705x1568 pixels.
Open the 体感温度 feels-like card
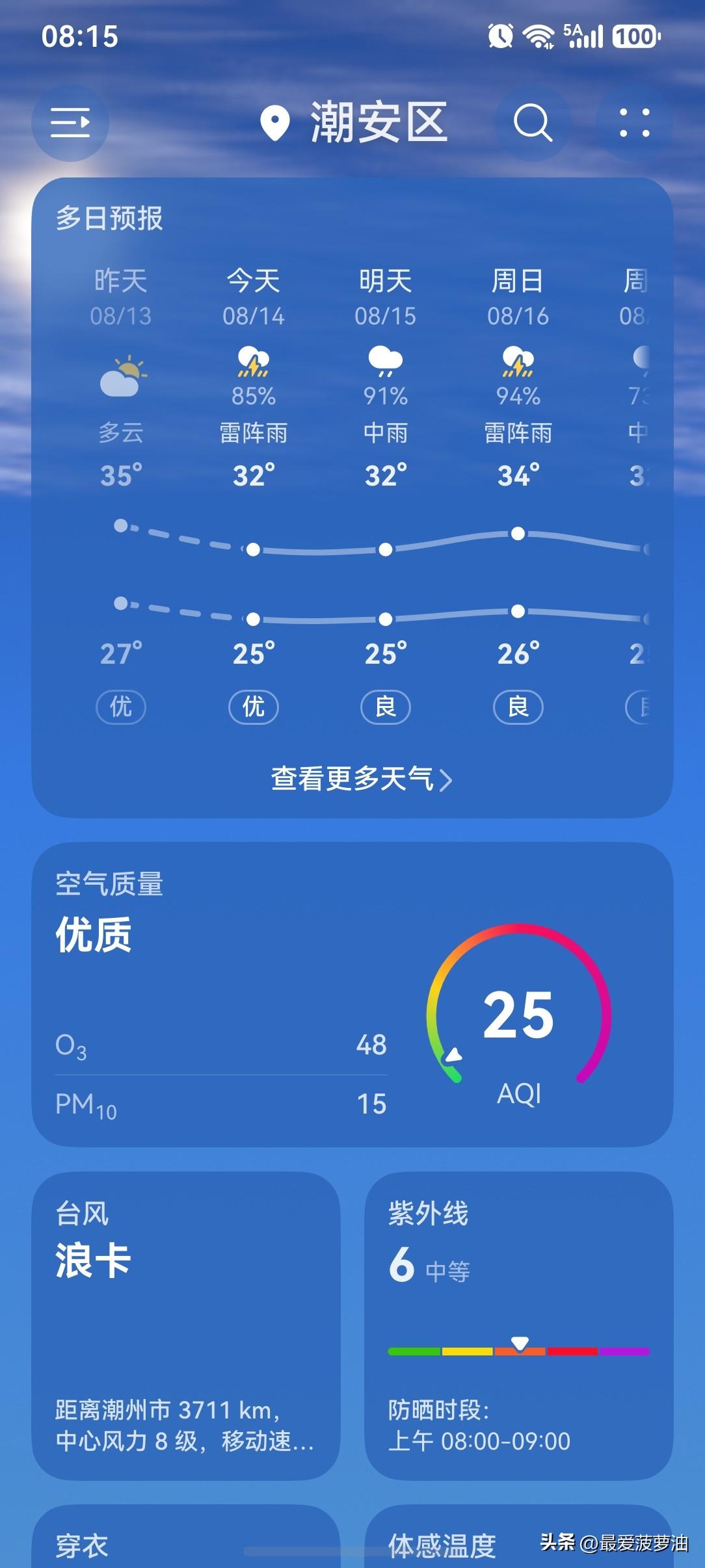pyautogui.click(x=519, y=1537)
